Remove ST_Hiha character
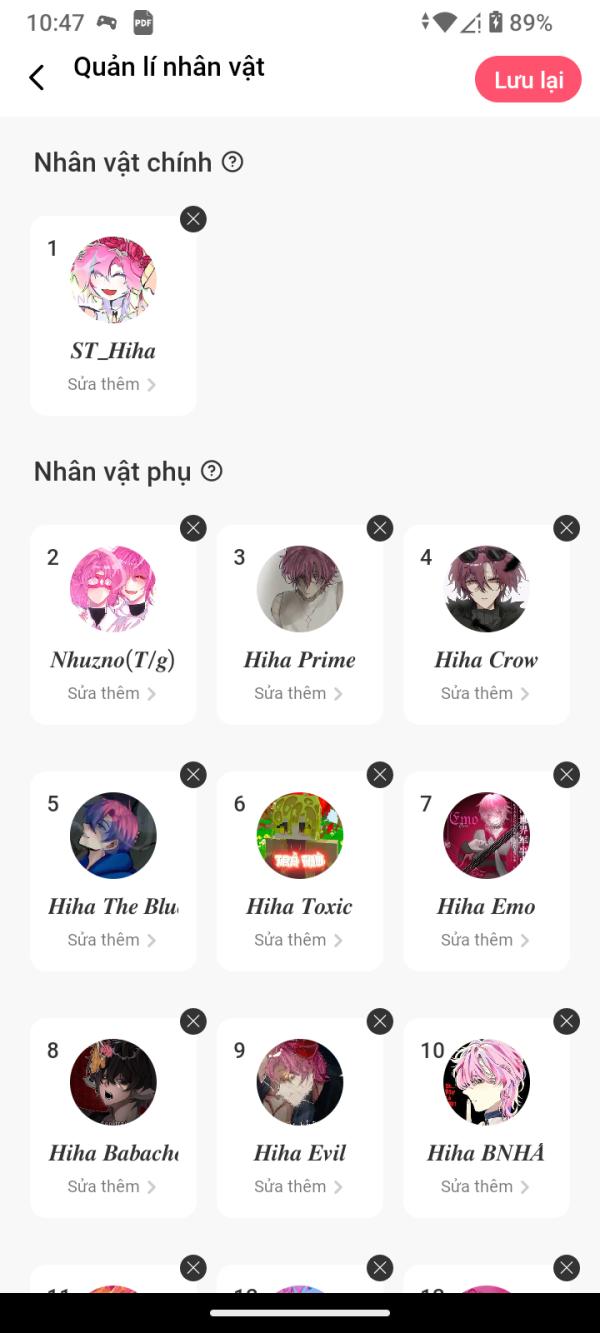This screenshot has width=600, height=1333. point(193,219)
